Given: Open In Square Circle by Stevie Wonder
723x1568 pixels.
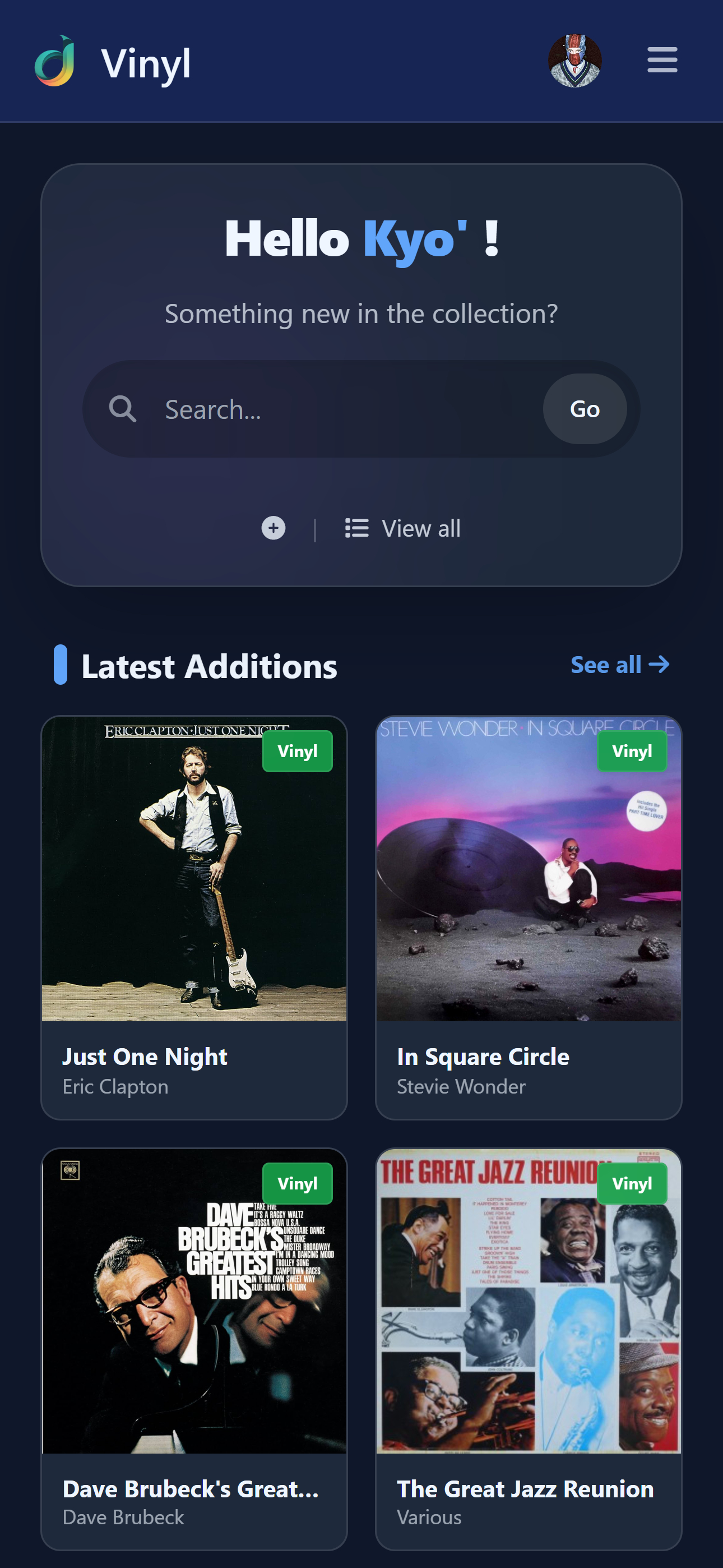Looking at the screenshot, I should tap(529, 917).
